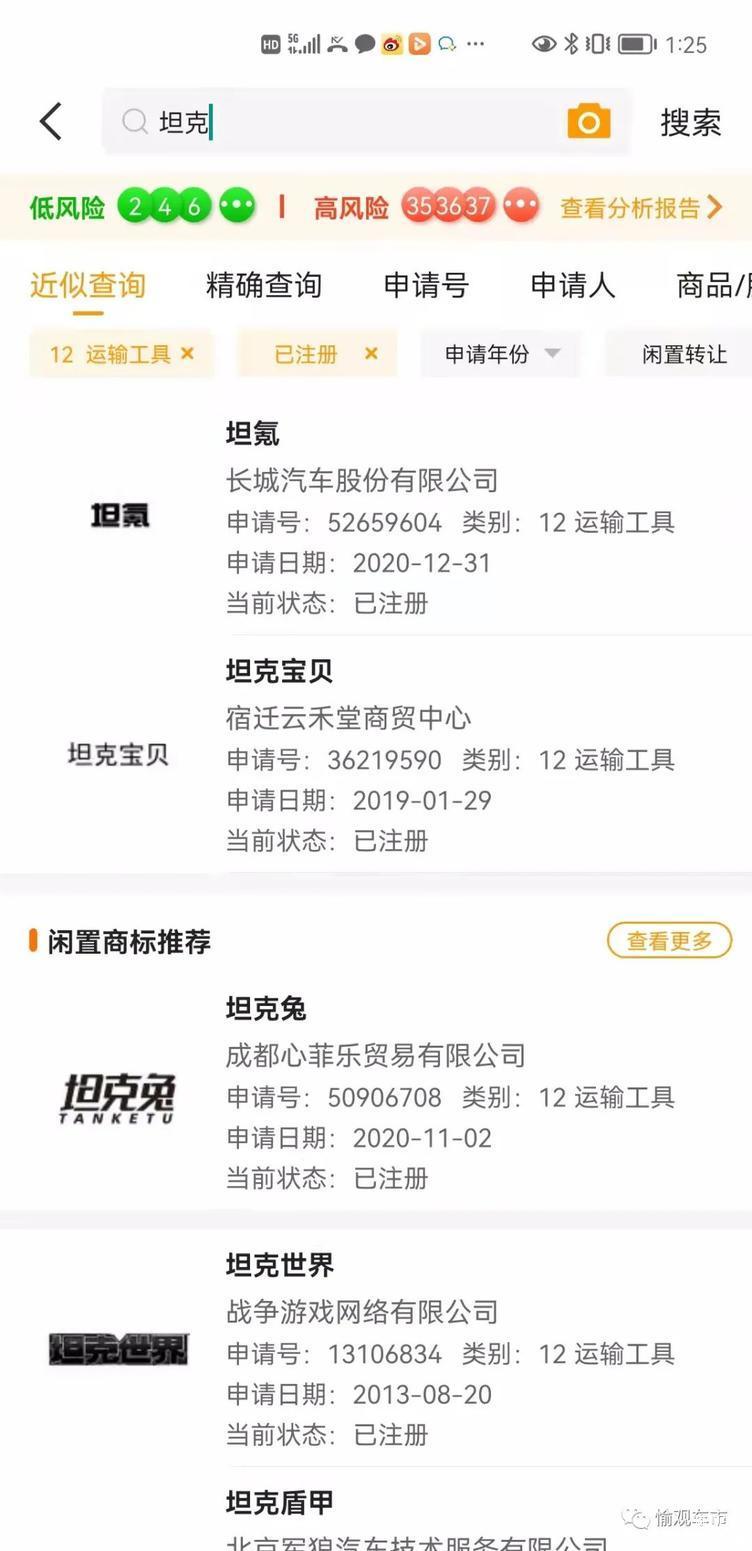Switch to the 精确查询 tab

264,285
